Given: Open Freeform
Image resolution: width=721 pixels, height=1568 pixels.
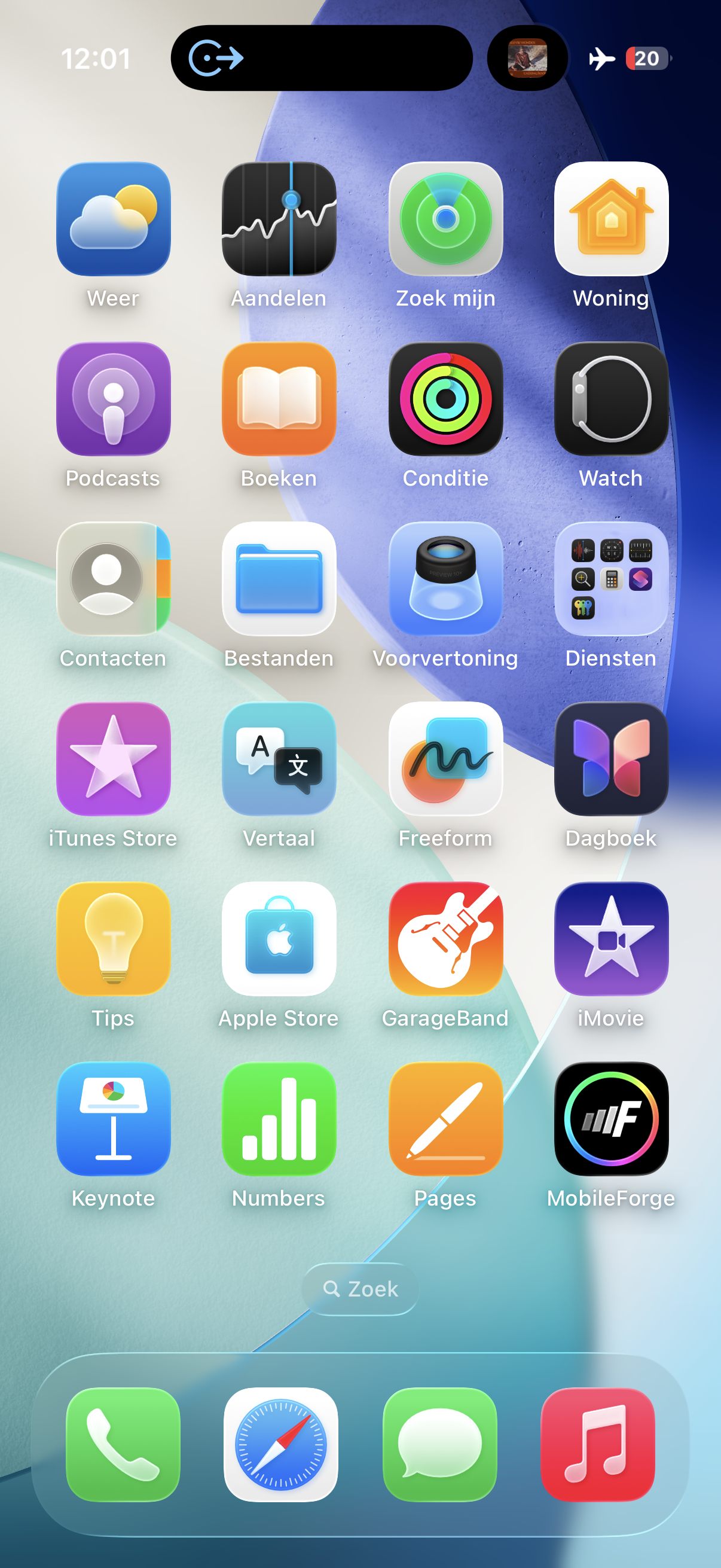Looking at the screenshot, I should [x=445, y=759].
